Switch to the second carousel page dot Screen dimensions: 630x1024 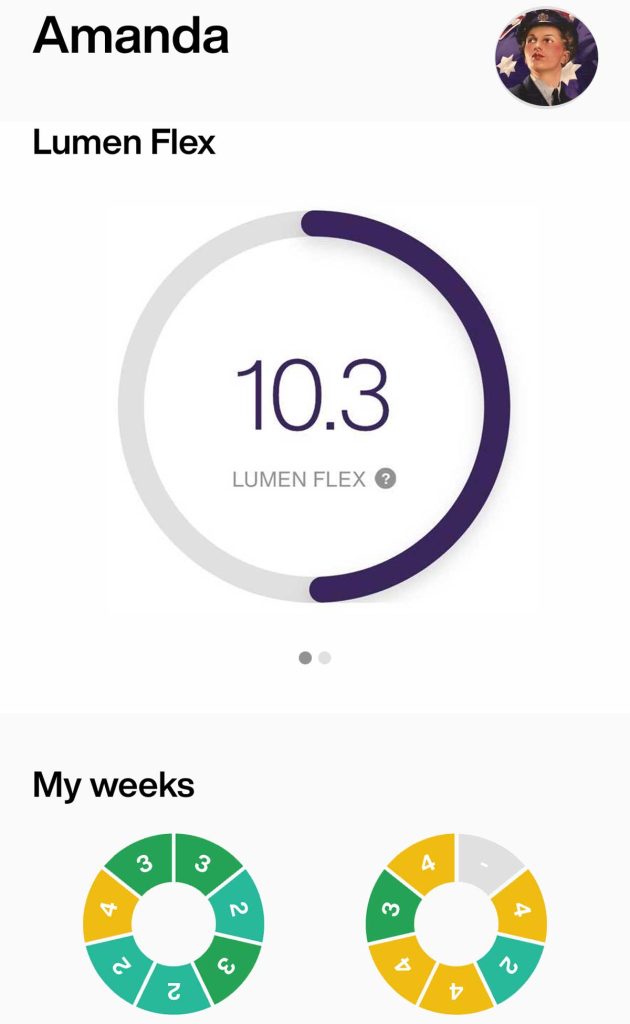click(325, 657)
